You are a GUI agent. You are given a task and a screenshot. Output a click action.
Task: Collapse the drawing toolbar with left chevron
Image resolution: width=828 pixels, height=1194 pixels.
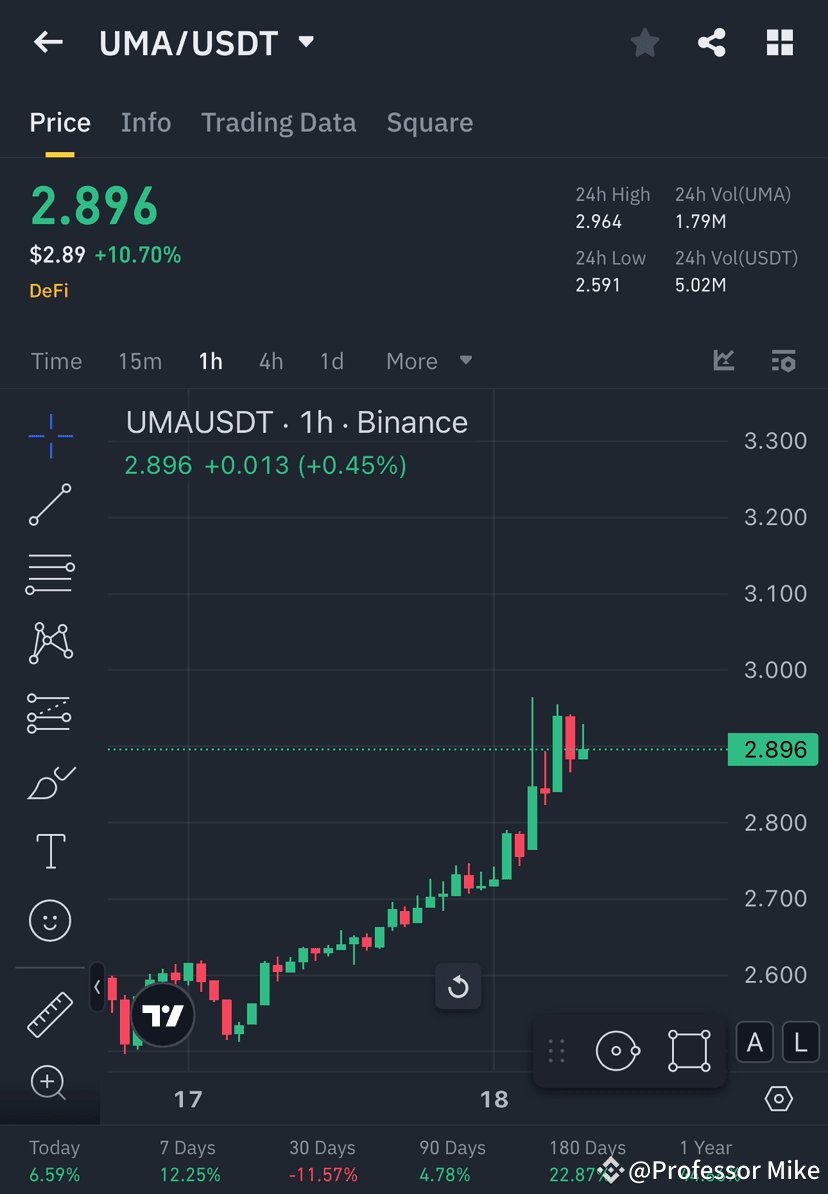pyautogui.click(x=95, y=987)
